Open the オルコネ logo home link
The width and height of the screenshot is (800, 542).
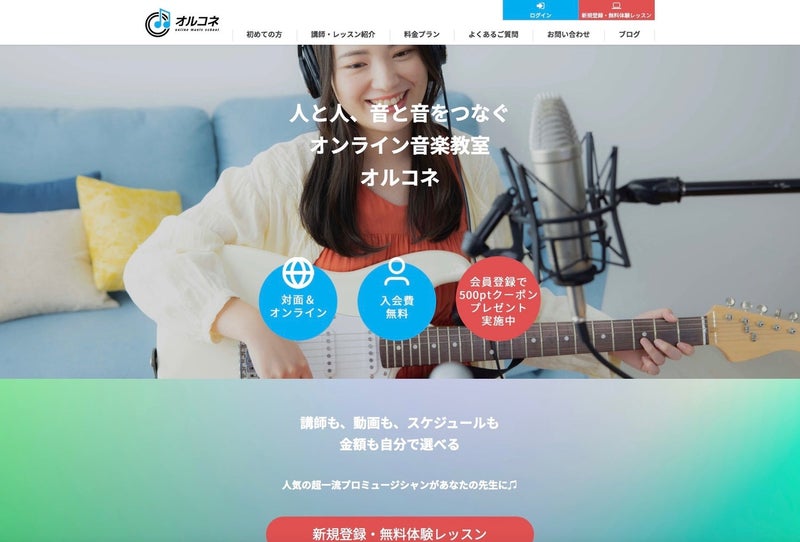pos(182,22)
